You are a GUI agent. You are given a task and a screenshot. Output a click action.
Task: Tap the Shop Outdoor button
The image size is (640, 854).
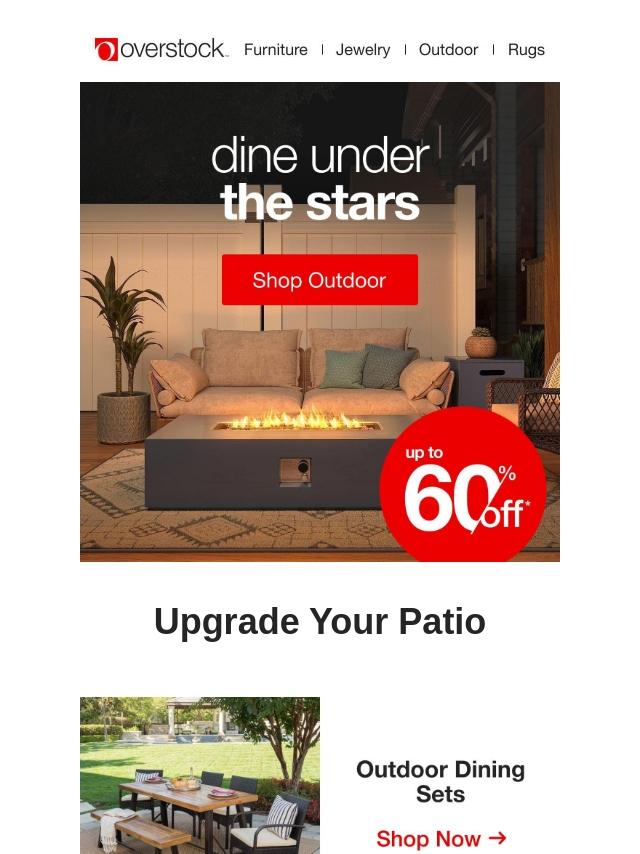point(319,280)
